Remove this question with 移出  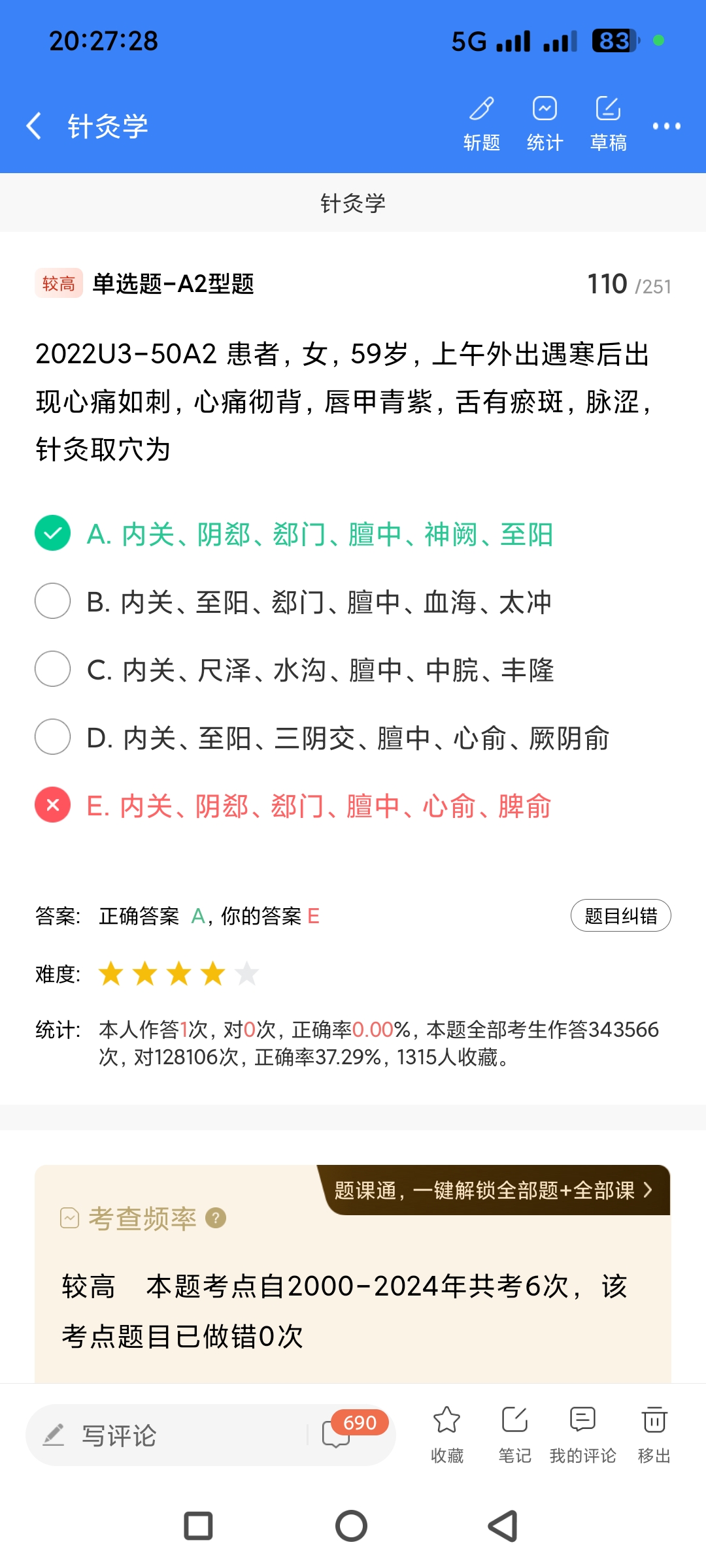click(x=654, y=1434)
